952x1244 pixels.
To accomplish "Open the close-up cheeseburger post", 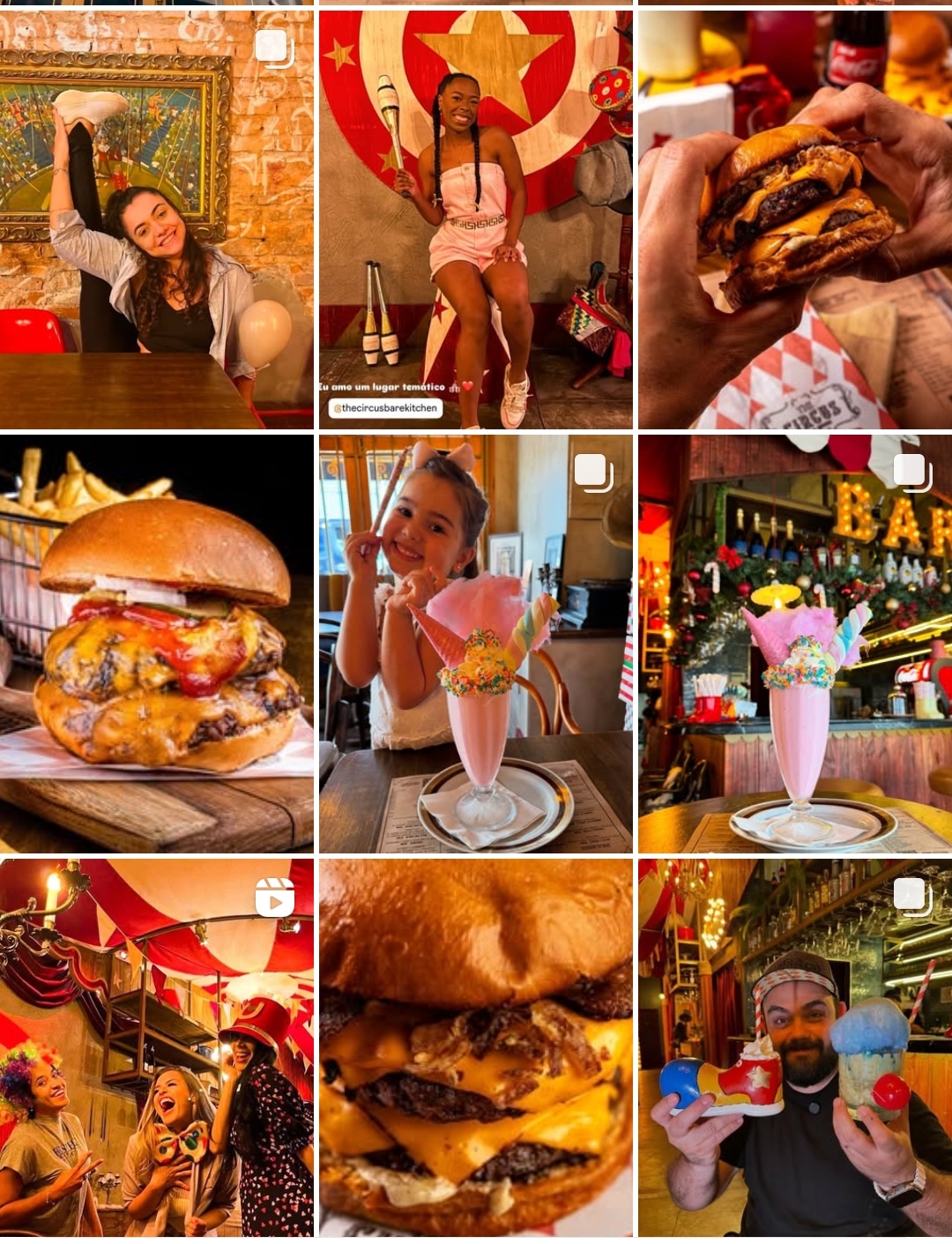I will click(475, 1049).
